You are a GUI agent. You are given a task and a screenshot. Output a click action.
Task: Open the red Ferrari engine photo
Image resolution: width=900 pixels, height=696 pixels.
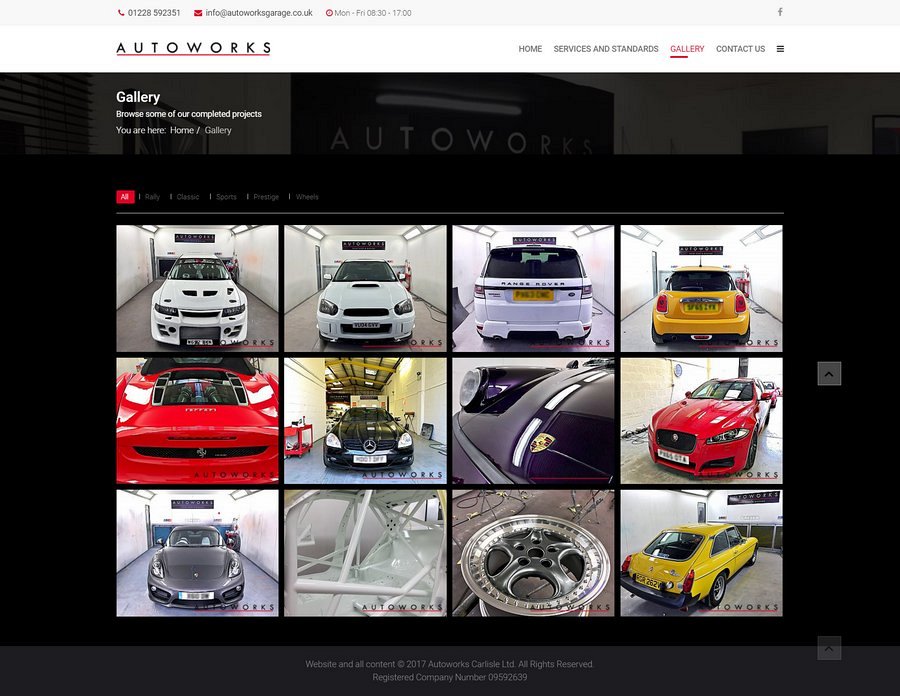pyautogui.click(x=197, y=420)
